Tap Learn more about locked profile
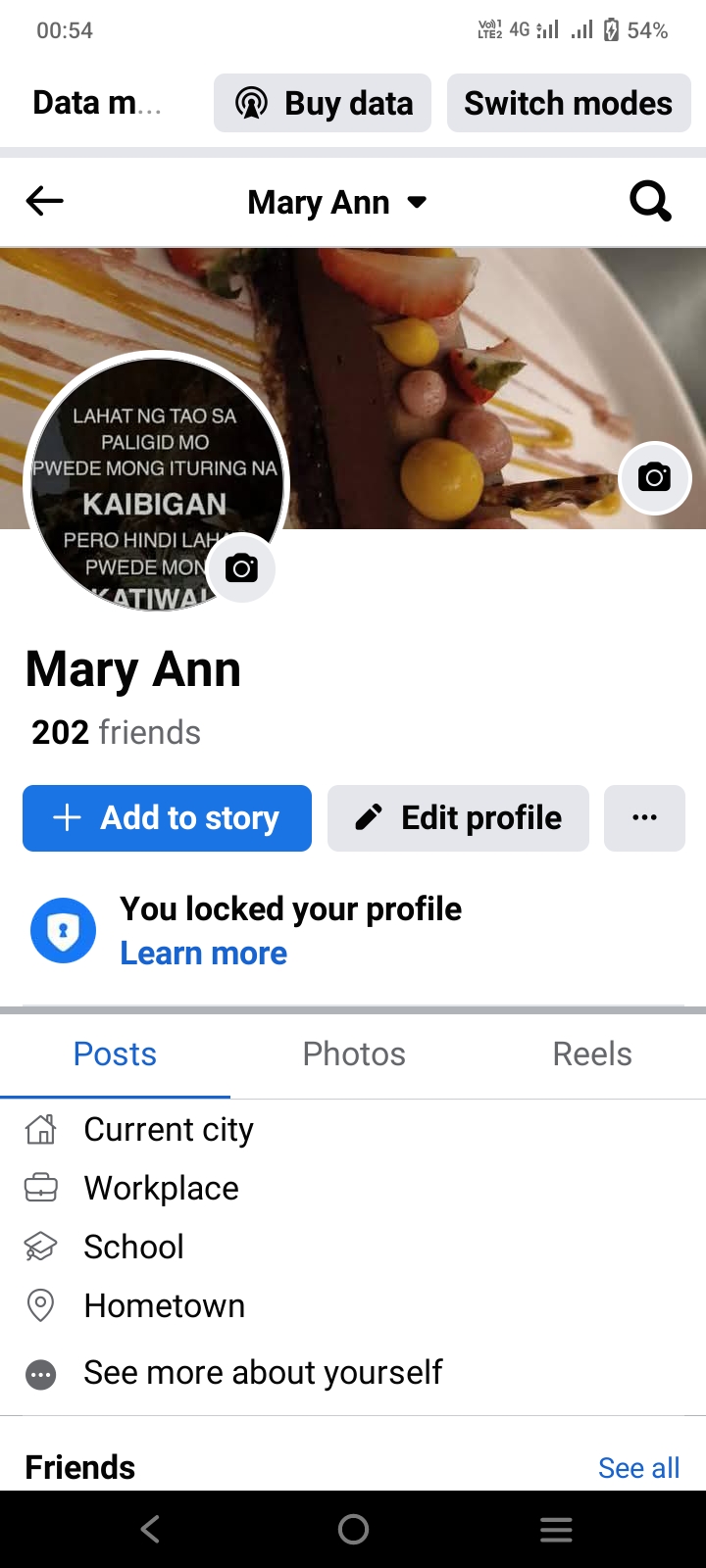The height and width of the screenshot is (1568, 706). point(203,953)
